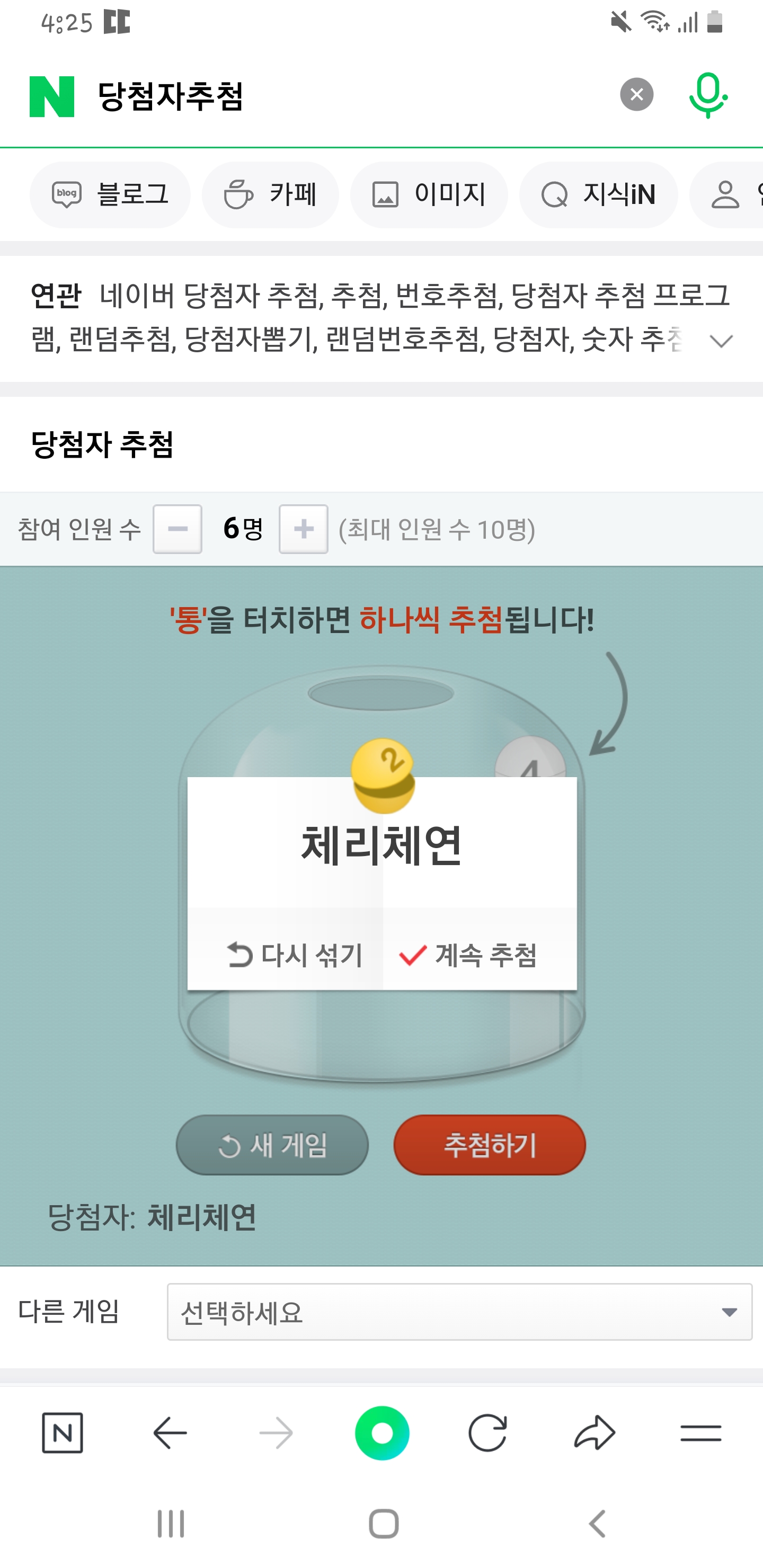The height and width of the screenshot is (1568, 763).
Task: Expand the related searches list
Action: 721,341
